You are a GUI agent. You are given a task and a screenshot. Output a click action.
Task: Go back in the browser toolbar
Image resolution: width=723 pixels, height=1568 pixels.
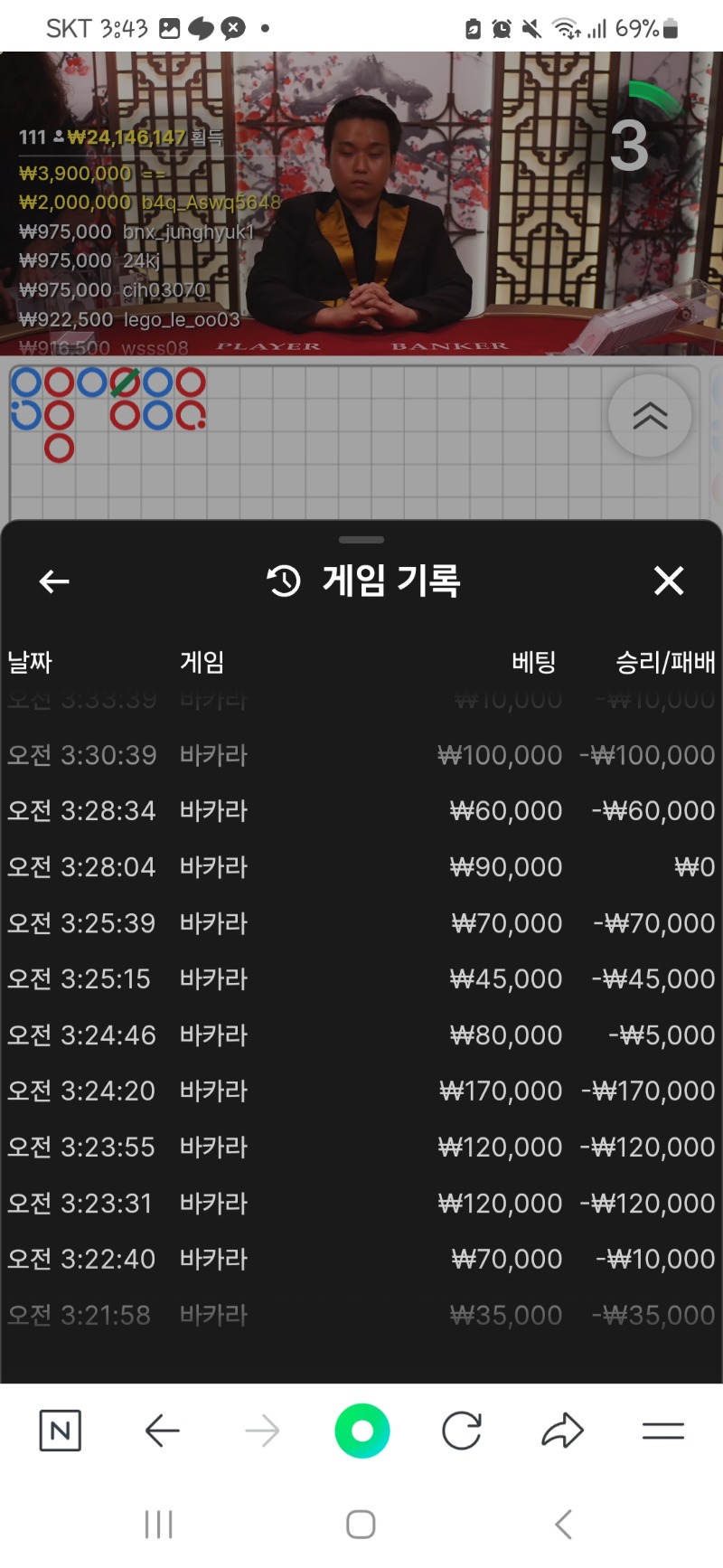click(x=163, y=1431)
